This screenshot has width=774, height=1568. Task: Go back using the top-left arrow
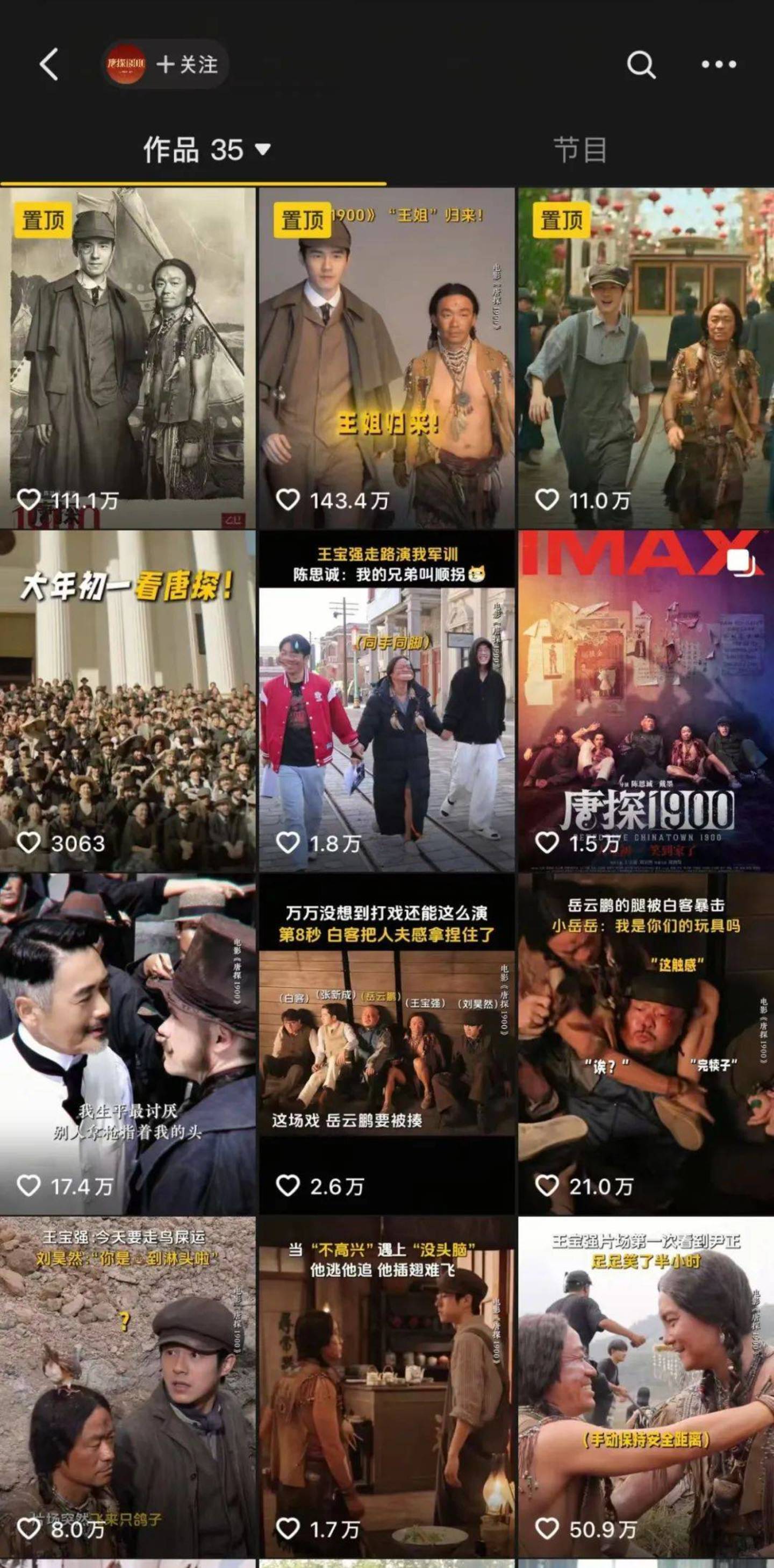[49, 65]
